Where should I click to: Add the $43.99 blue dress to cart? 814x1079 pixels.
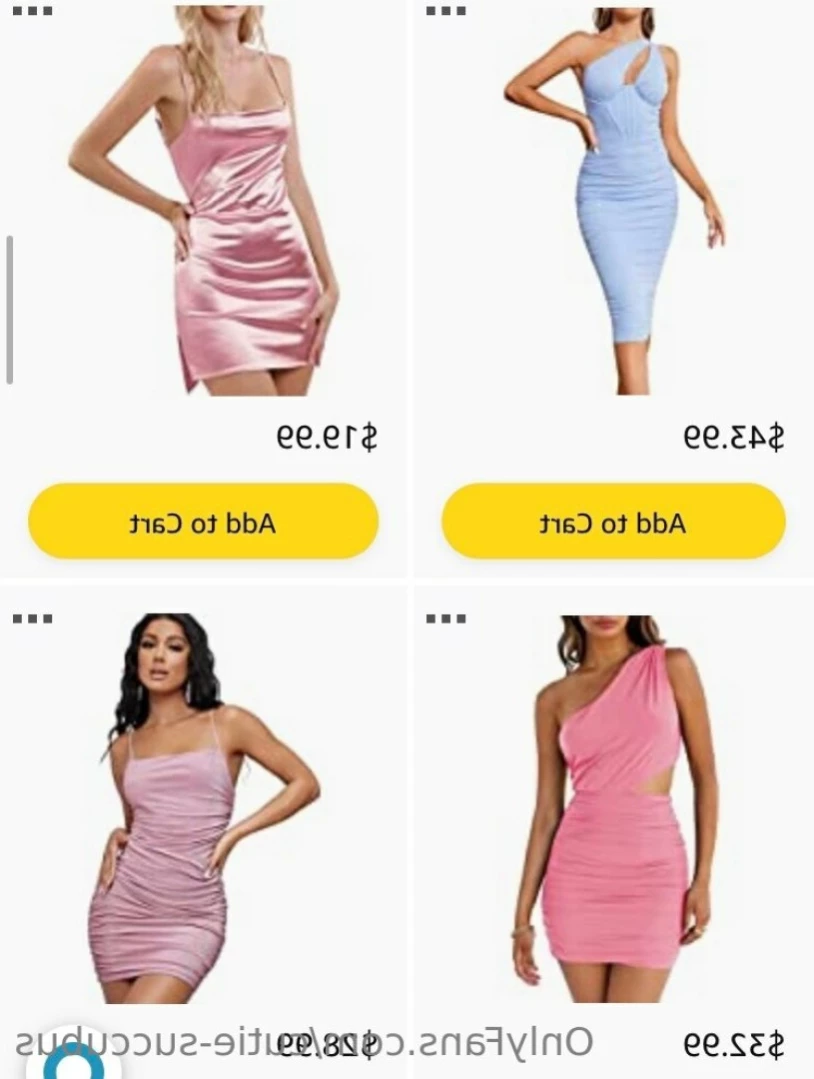pyautogui.click(x=613, y=522)
